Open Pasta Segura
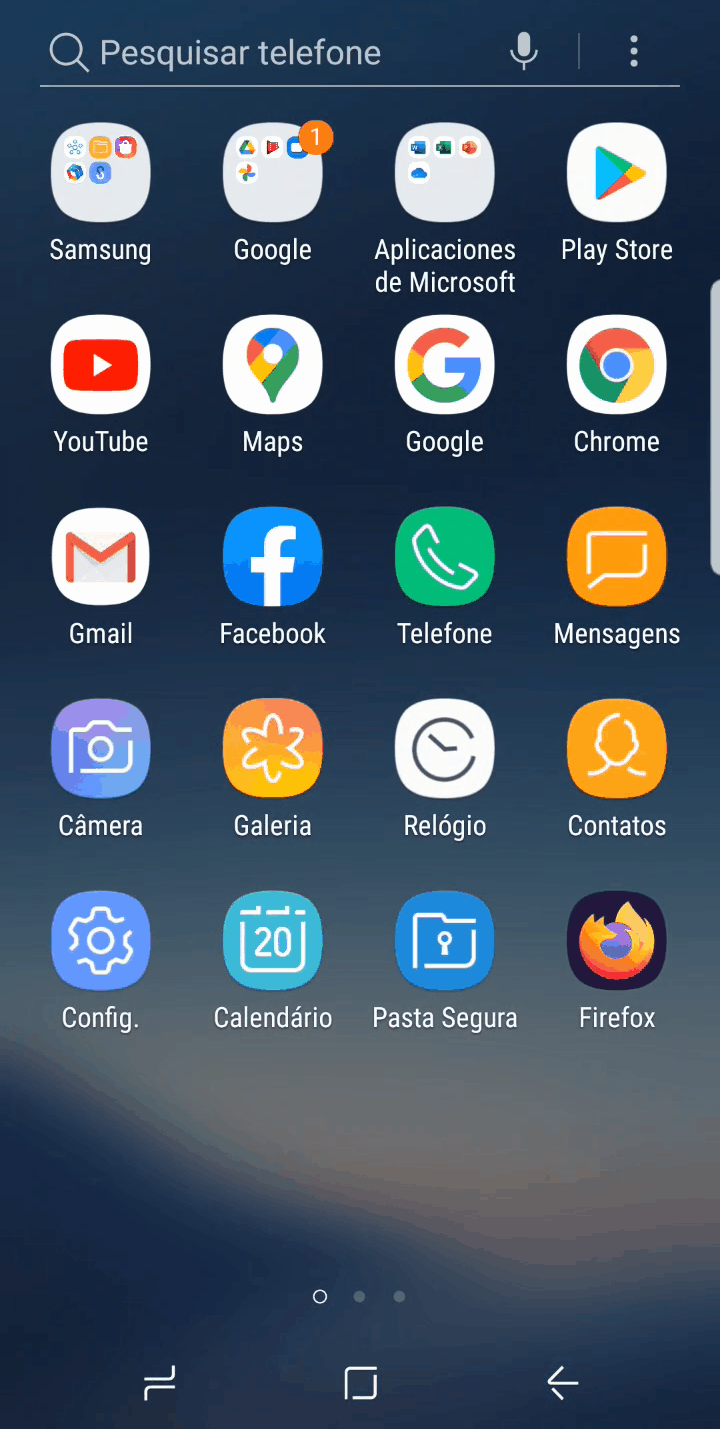Screen dimensions: 720x1429 pos(445,940)
